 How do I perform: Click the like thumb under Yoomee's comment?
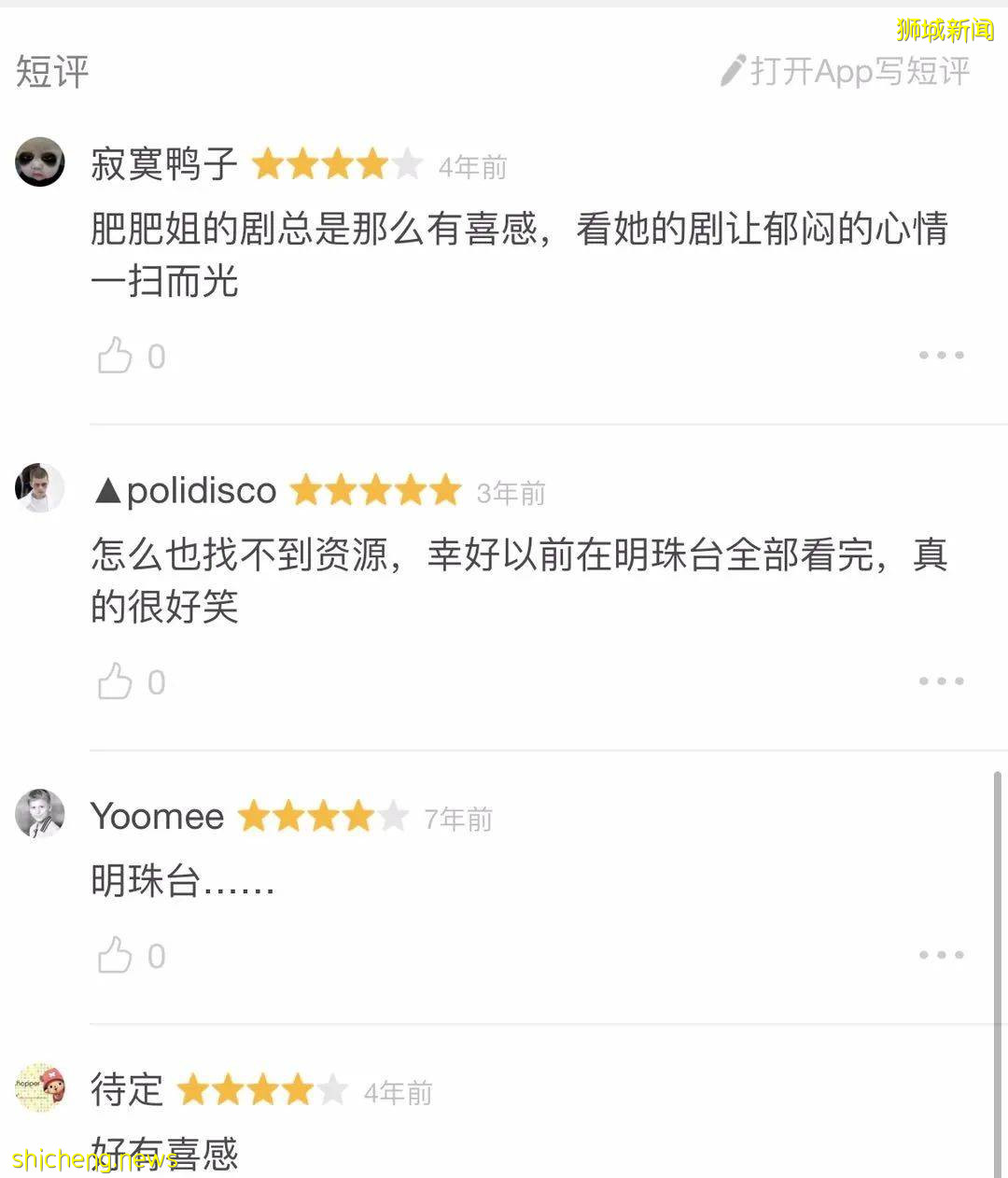click(x=116, y=955)
